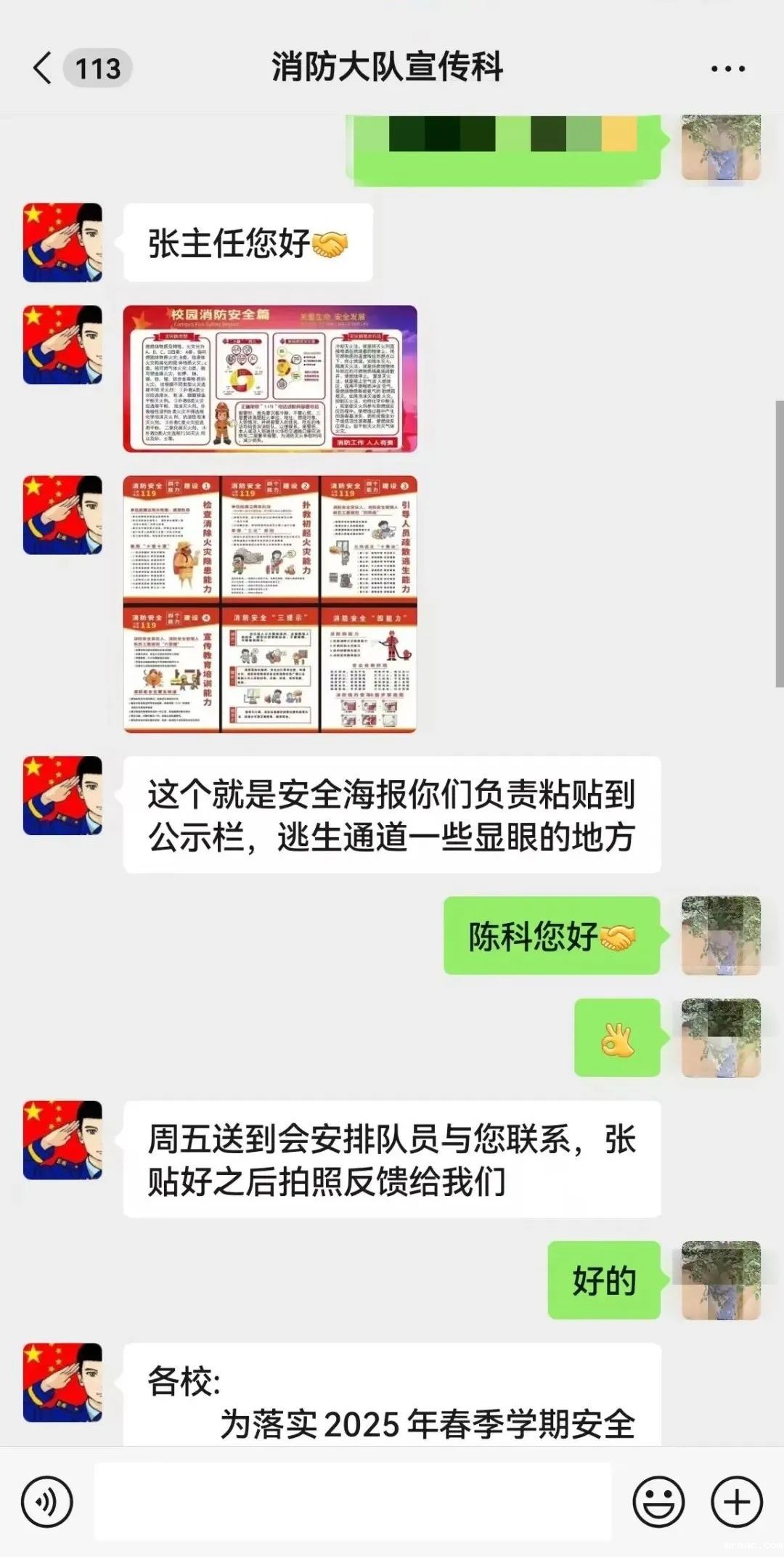The image size is (784, 1557).
Task: View profile of sender of 张主任您好
Action: [x=62, y=243]
